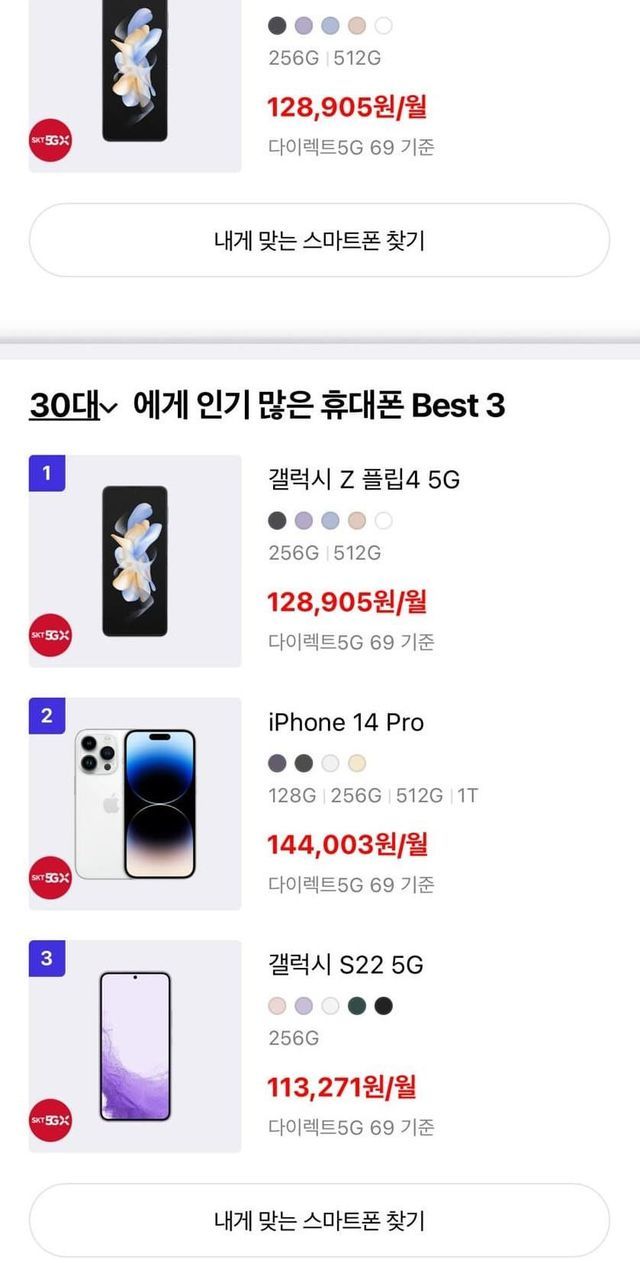The width and height of the screenshot is (640, 1280).
Task: Tap 내게 맞는 스마트폰 찾기 below the 갤럭시 S22
Action: point(319,1220)
